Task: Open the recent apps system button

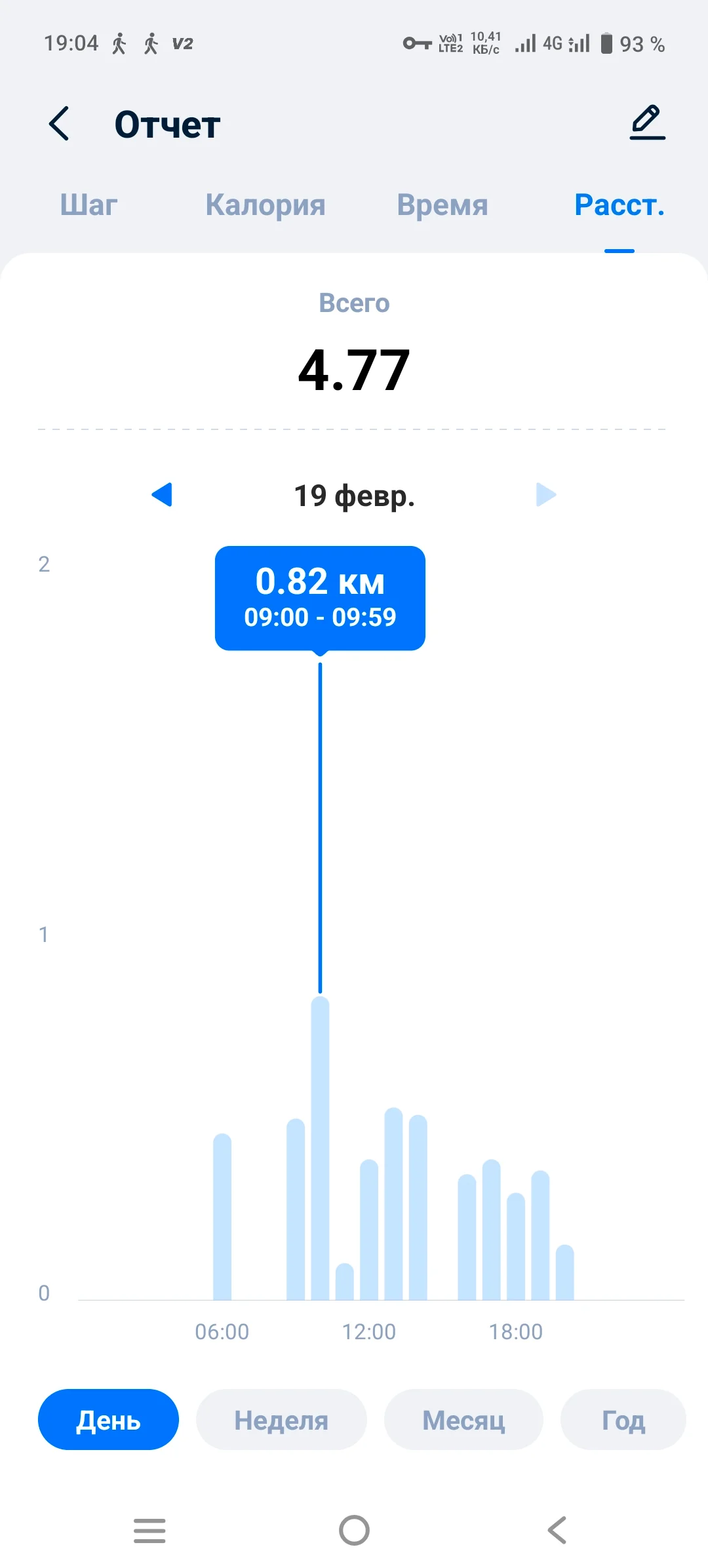Action: (149, 1531)
